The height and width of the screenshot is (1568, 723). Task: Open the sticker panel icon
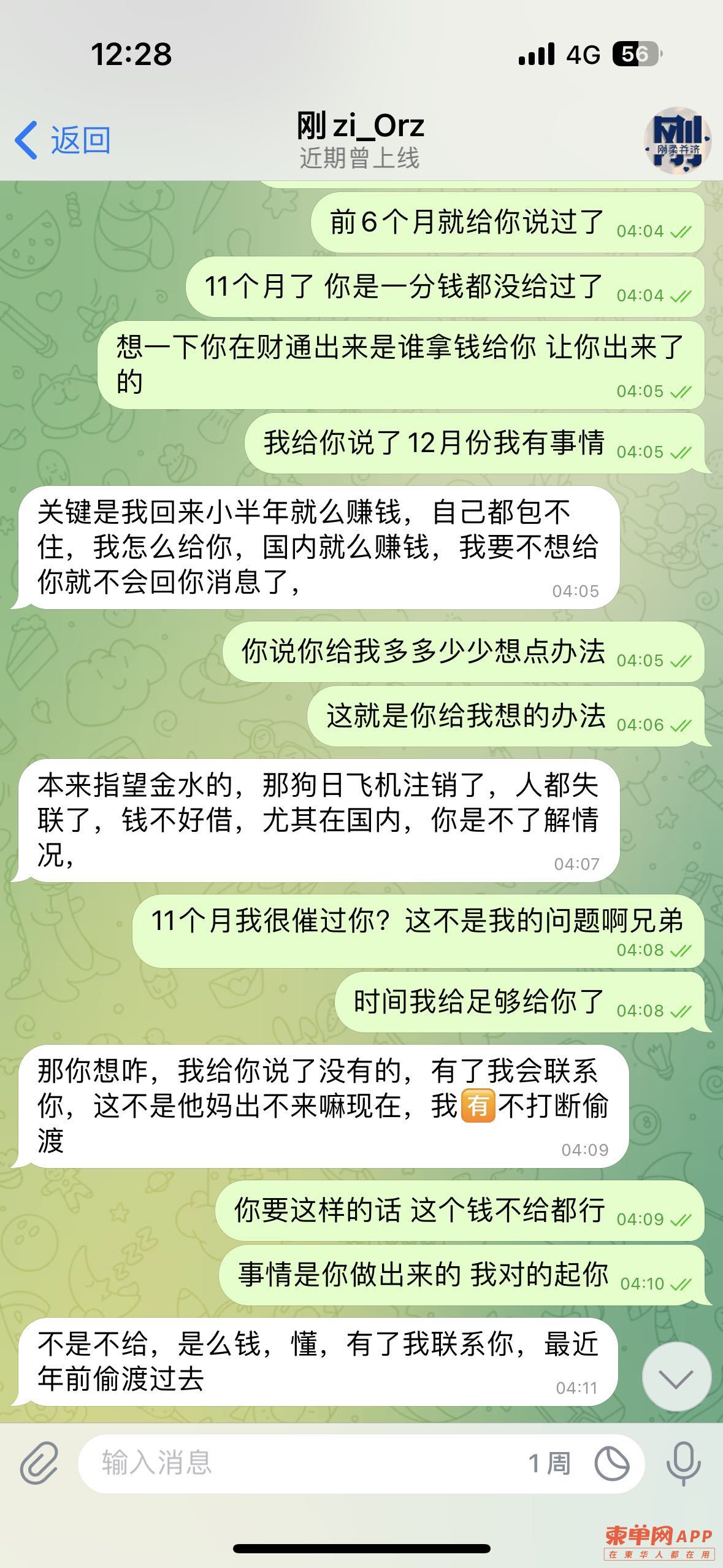tap(611, 1464)
